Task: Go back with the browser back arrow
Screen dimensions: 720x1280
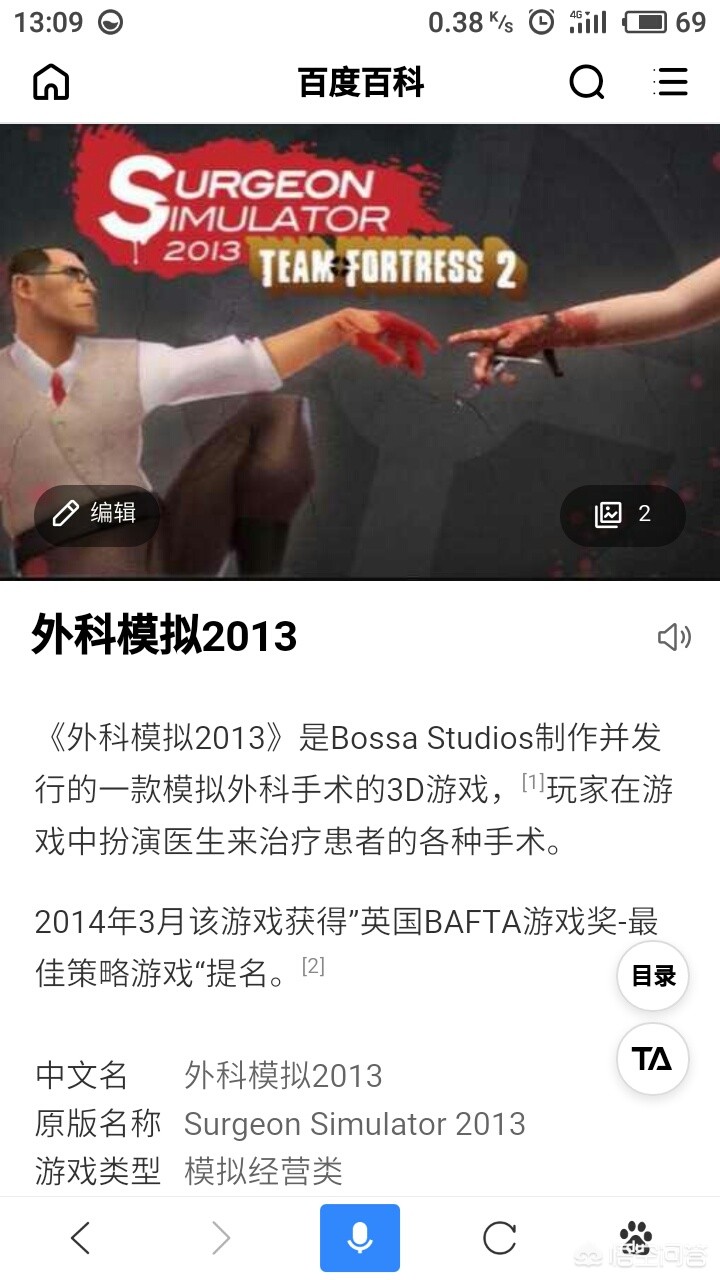Action: click(x=81, y=1238)
